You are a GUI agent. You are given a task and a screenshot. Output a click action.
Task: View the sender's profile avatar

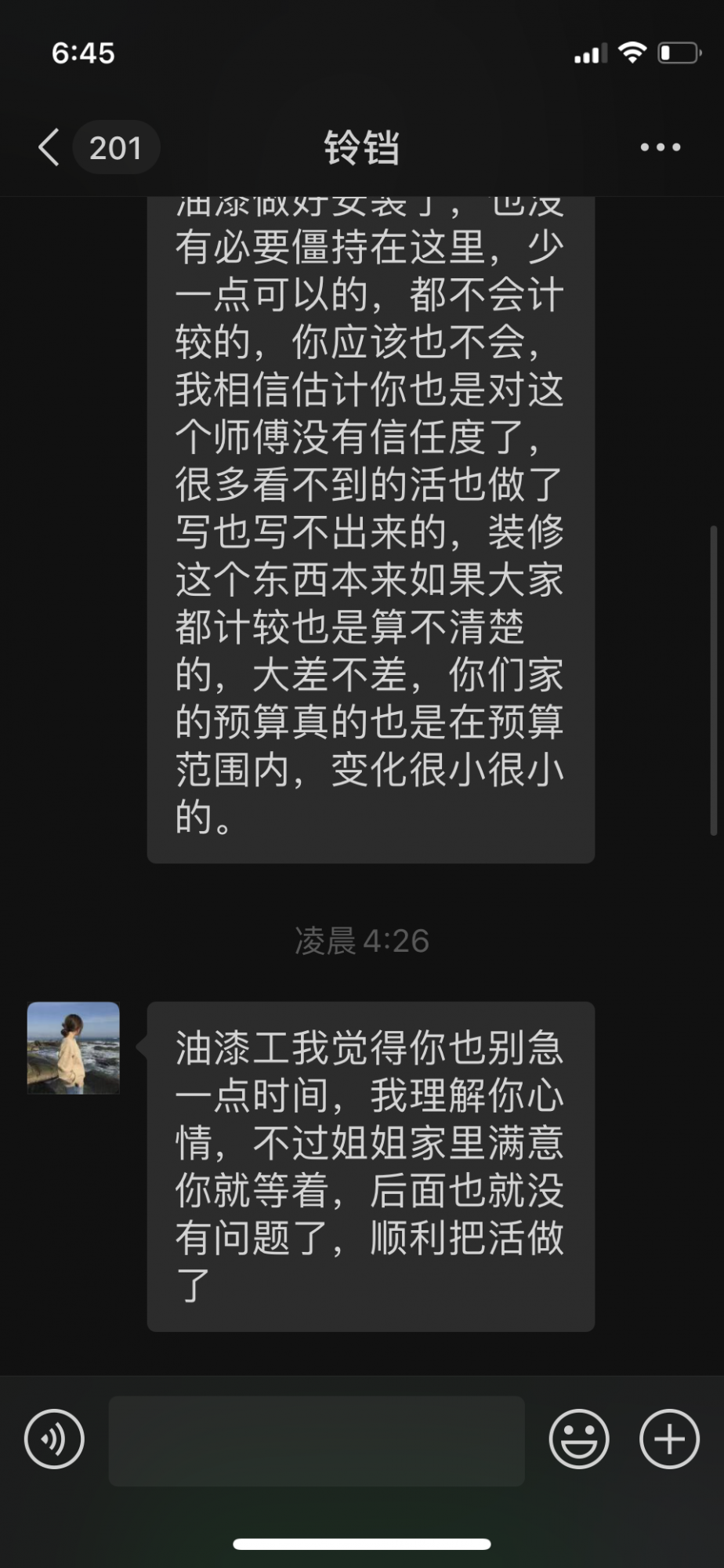click(x=74, y=1047)
